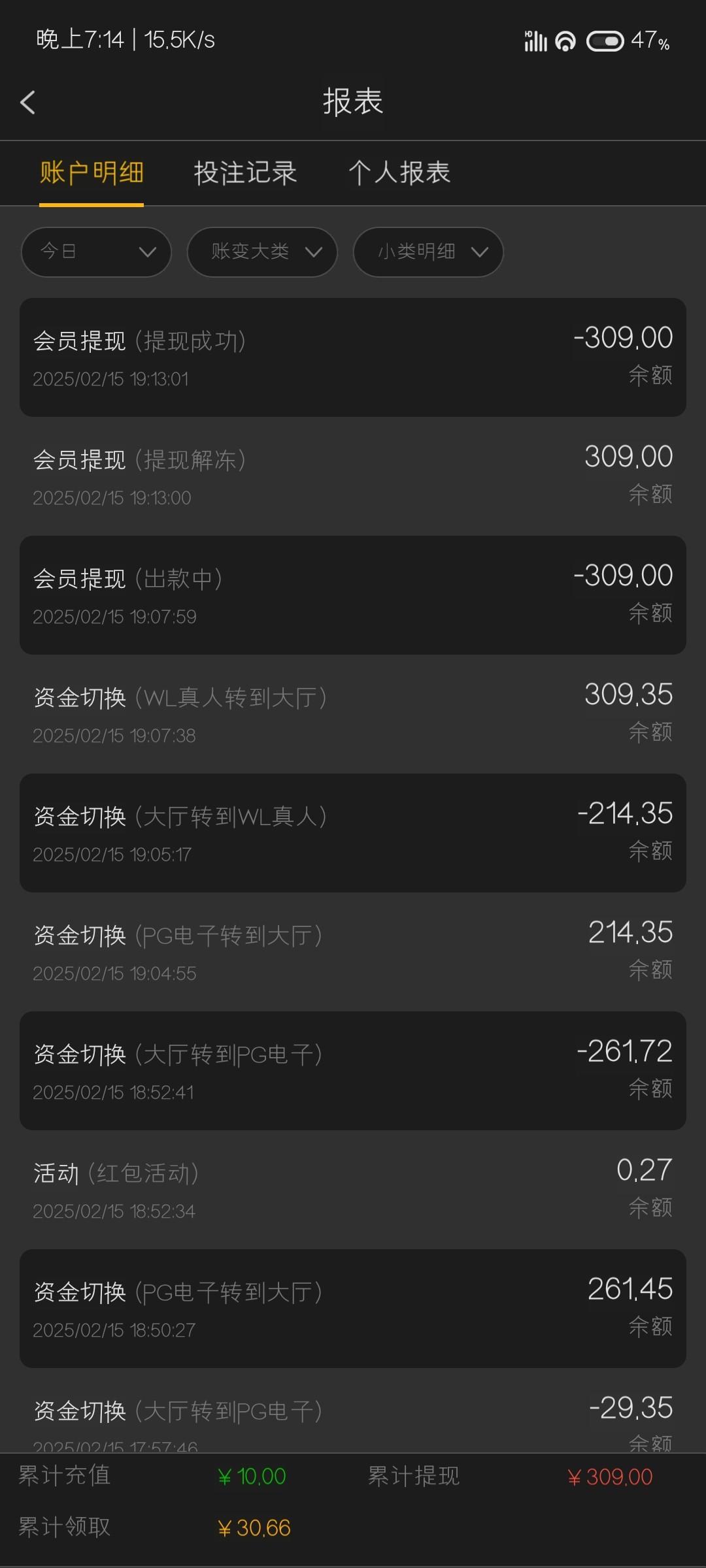Expand the 今日 date dropdown
The height and width of the screenshot is (1568, 706).
[96, 252]
